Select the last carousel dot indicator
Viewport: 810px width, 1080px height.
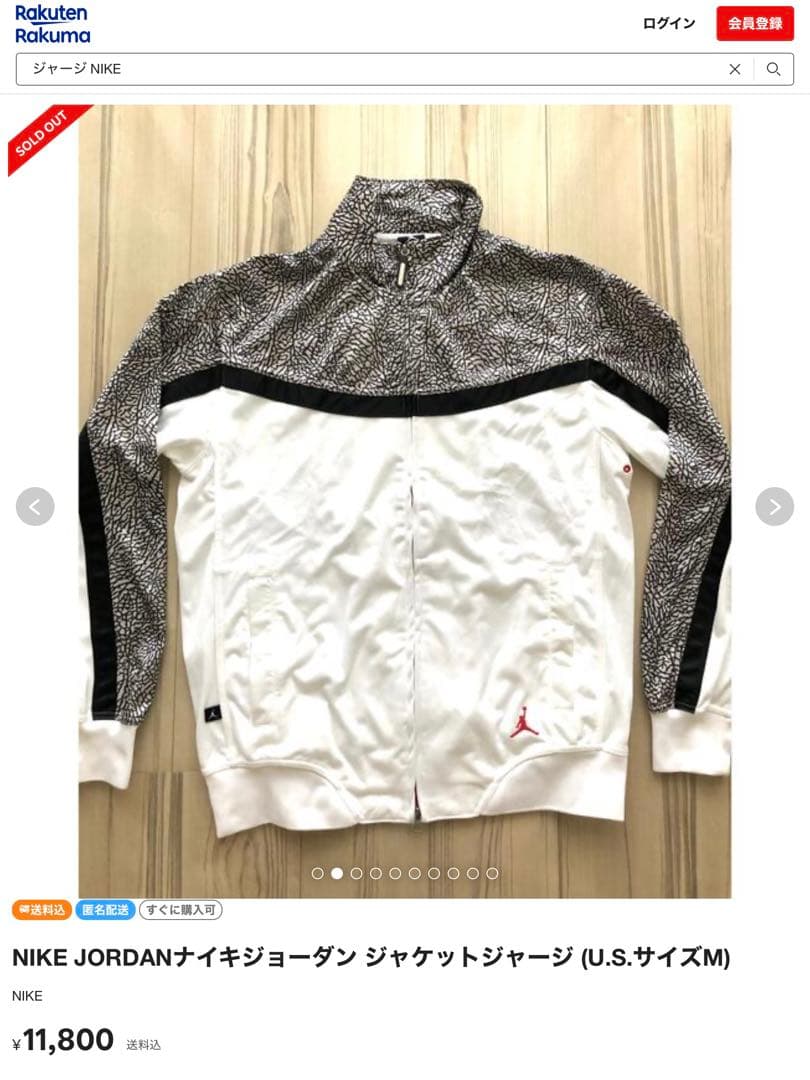pyautogui.click(x=490, y=873)
